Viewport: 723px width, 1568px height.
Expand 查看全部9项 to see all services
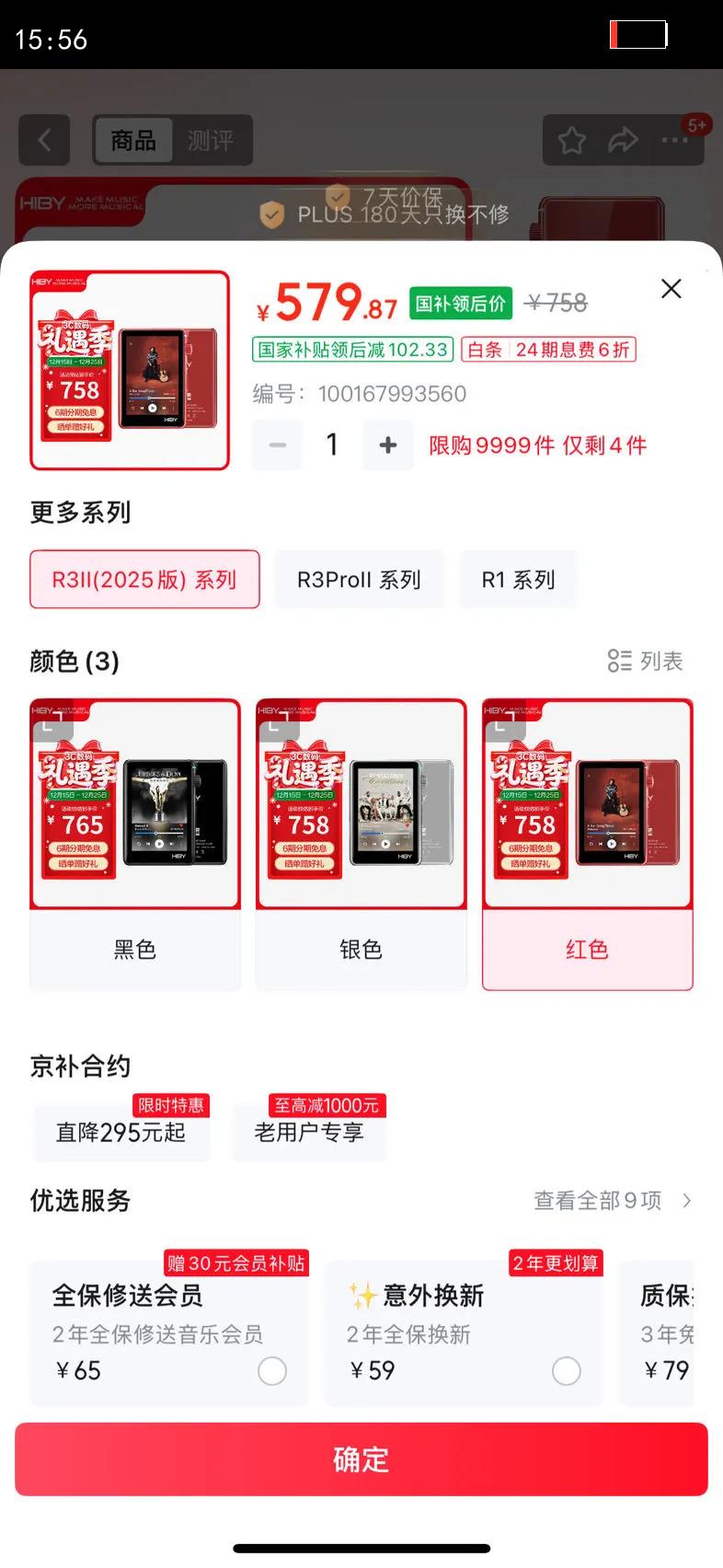(x=598, y=1201)
